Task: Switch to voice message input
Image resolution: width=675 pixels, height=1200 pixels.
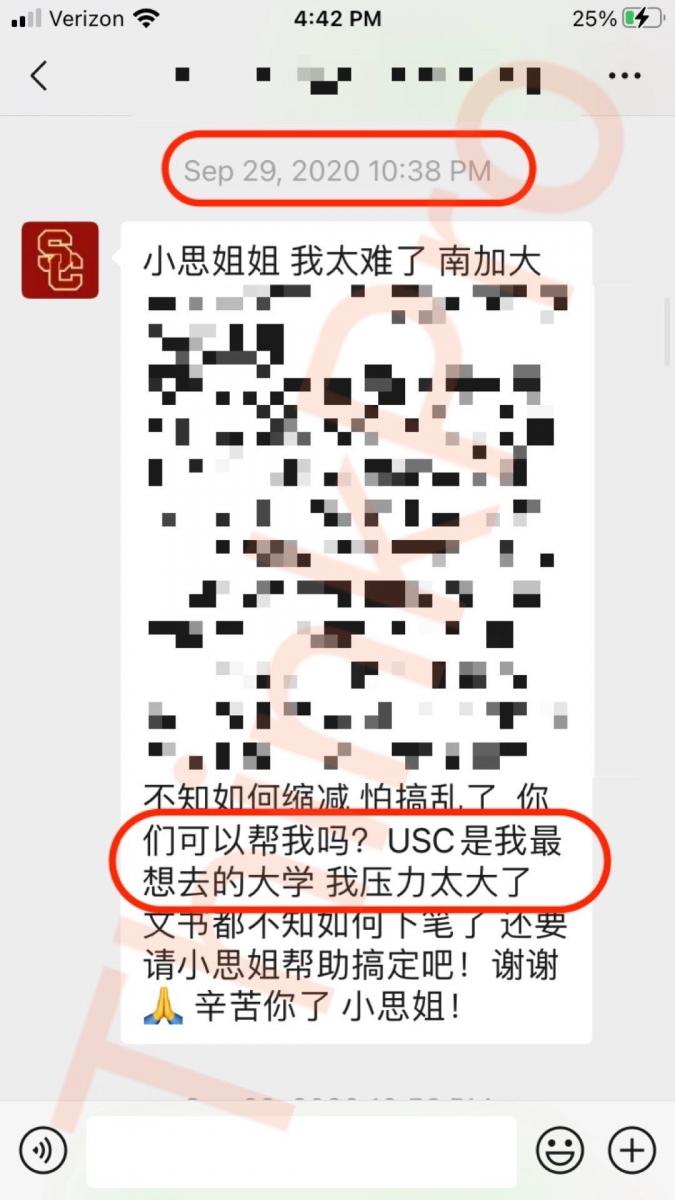Action: coord(43,1152)
